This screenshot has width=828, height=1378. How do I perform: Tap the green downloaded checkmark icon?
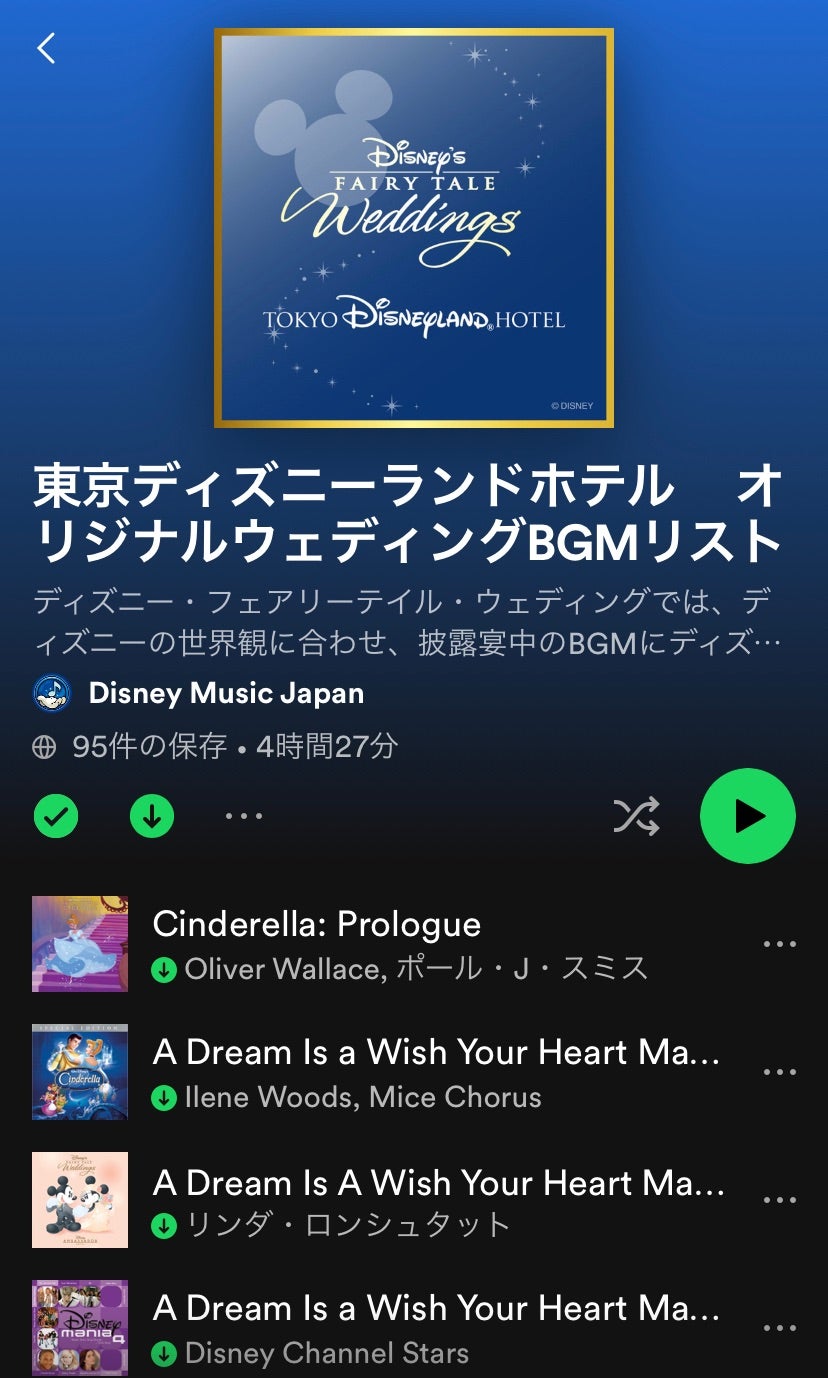tap(152, 816)
